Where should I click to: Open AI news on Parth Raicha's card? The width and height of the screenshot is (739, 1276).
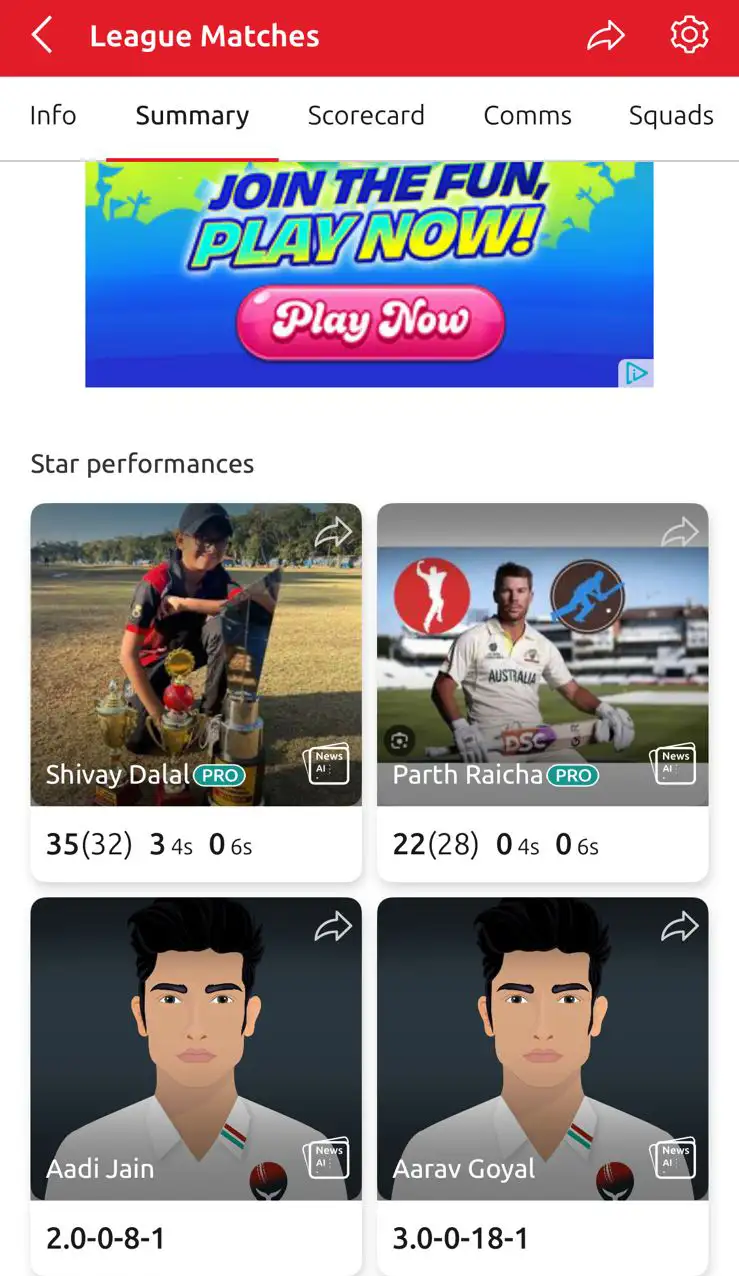(x=673, y=763)
